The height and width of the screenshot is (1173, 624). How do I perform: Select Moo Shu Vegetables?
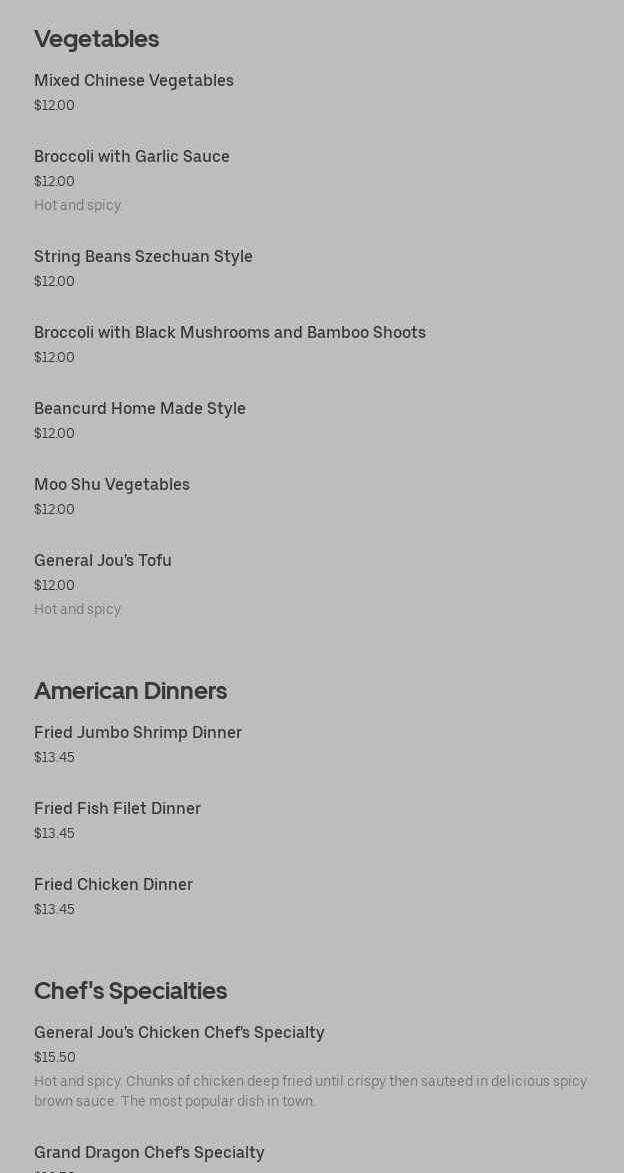click(x=112, y=485)
